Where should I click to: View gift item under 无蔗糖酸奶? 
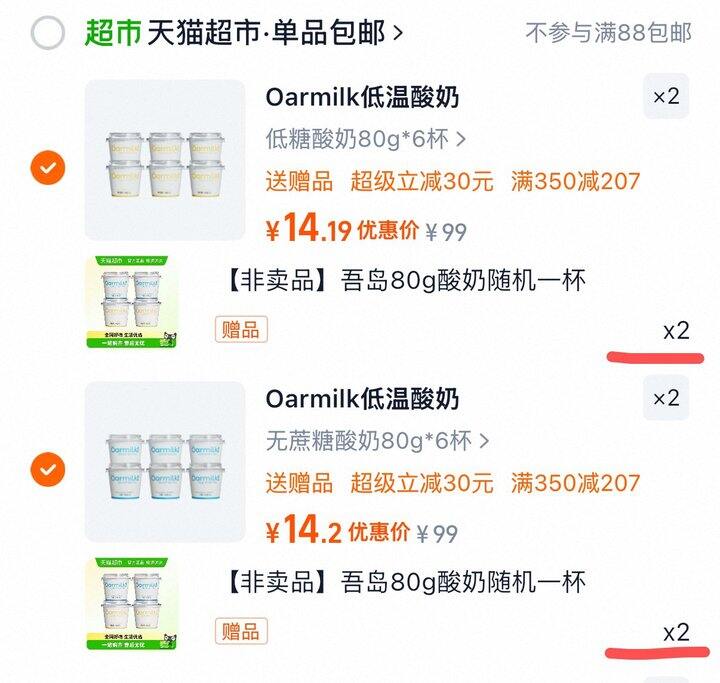coord(135,603)
